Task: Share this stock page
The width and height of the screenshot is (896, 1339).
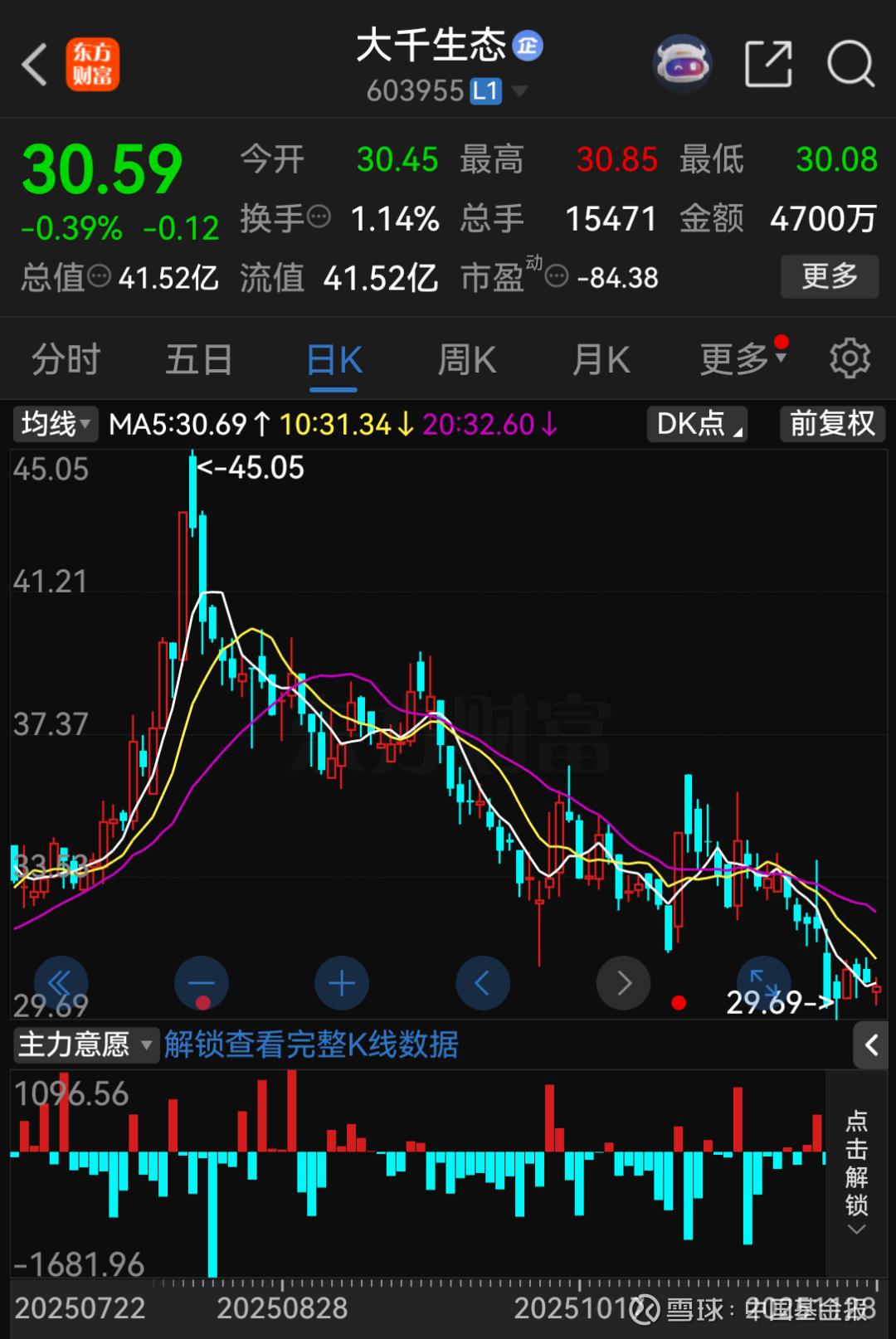Action: 768,64
